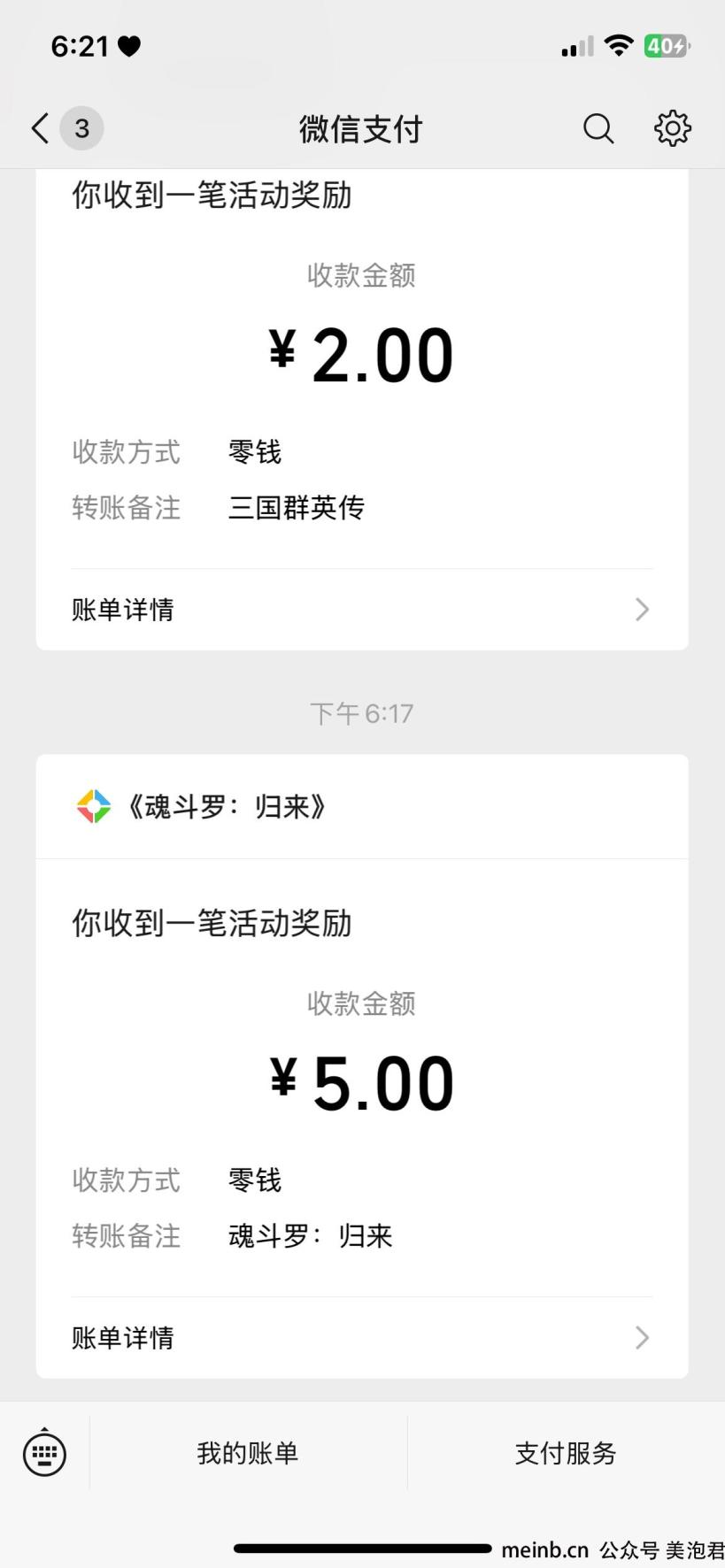Image resolution: width=725 pixels, height=1568 pixels.
Task: Open 账单详情 for 魂斗罗：归来 reward
Action: tap(362, 1338)
